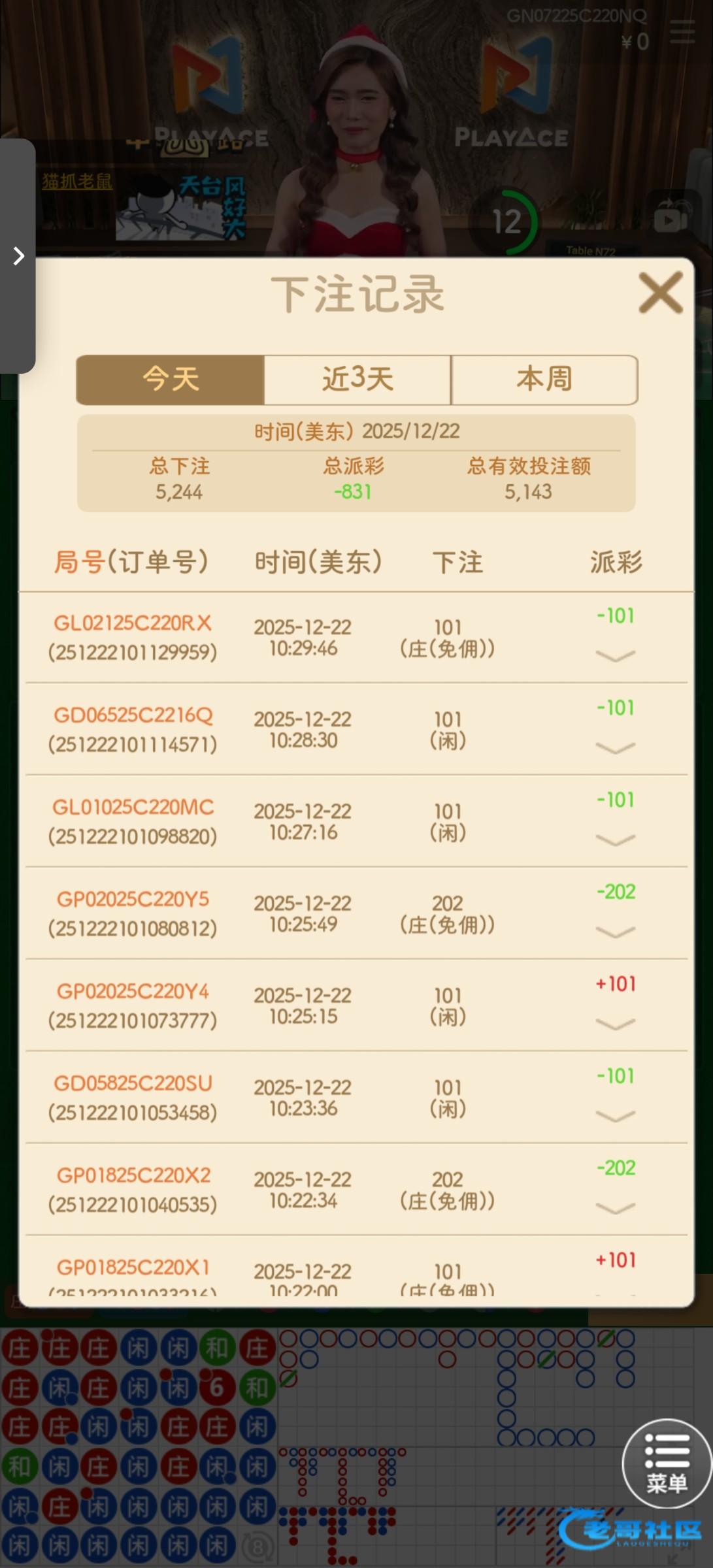Screen dimensions: 713x1568
Task: Expand details for bet GD05825C220SU
Action: tap(615, 1116)
